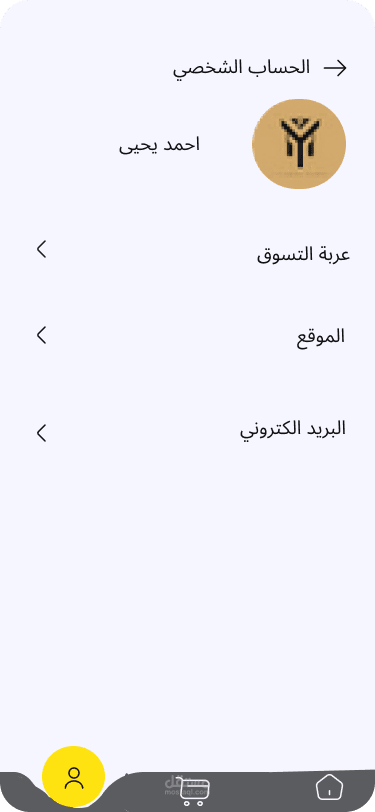375x812 pixels.
Task: Tap the profile avatar picture
Action: [x=299, y=144]
